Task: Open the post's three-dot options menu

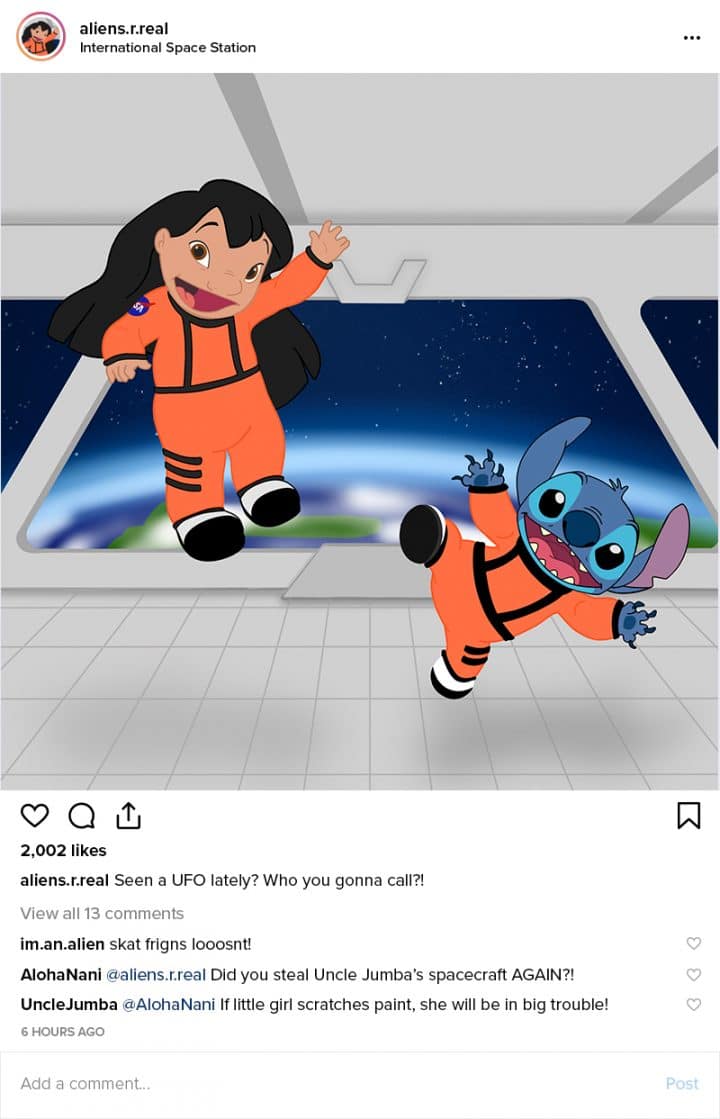Action: [x=692, y=37]
